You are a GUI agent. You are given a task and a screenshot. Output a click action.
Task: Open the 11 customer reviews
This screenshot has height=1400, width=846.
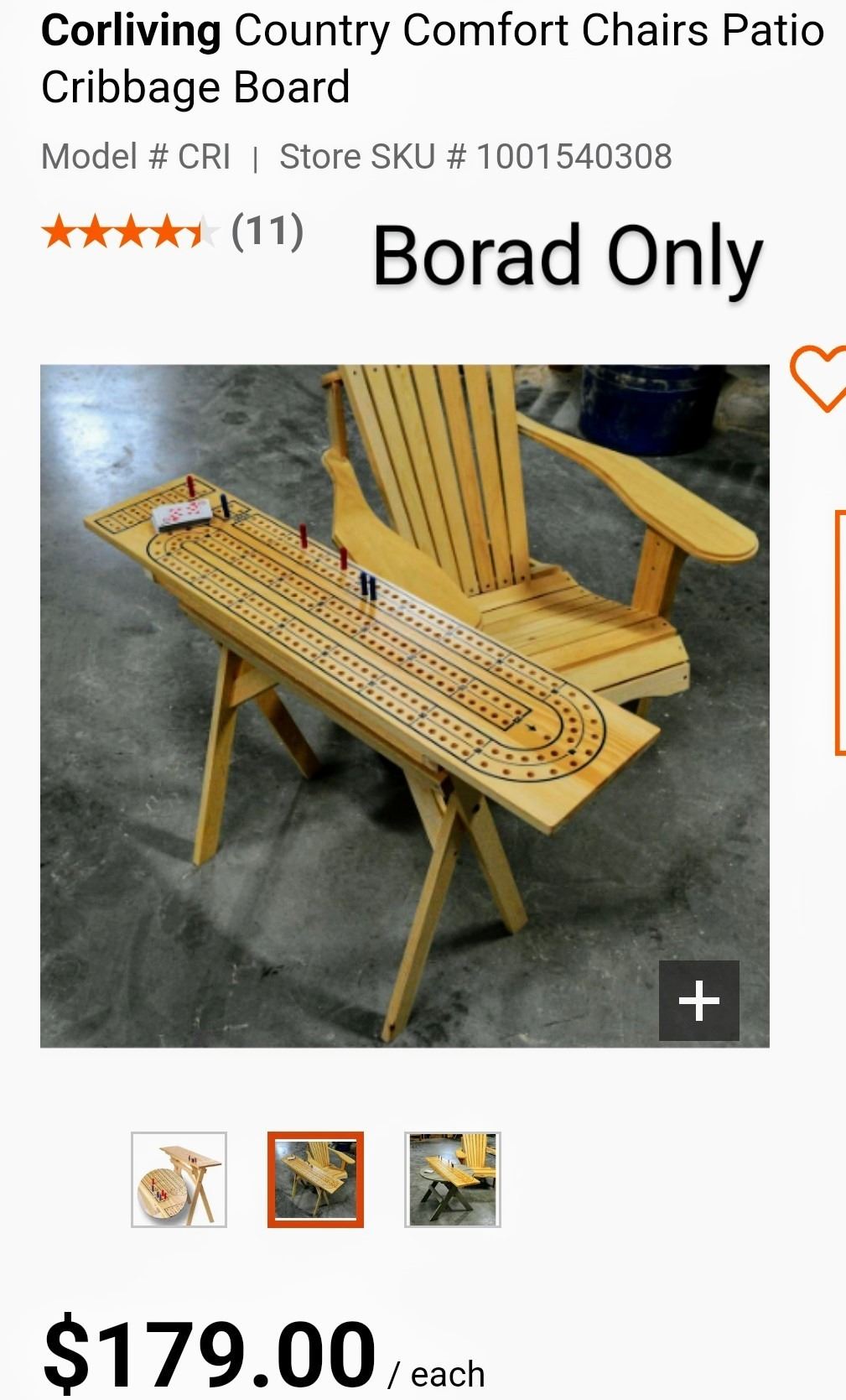click(267, 231)
